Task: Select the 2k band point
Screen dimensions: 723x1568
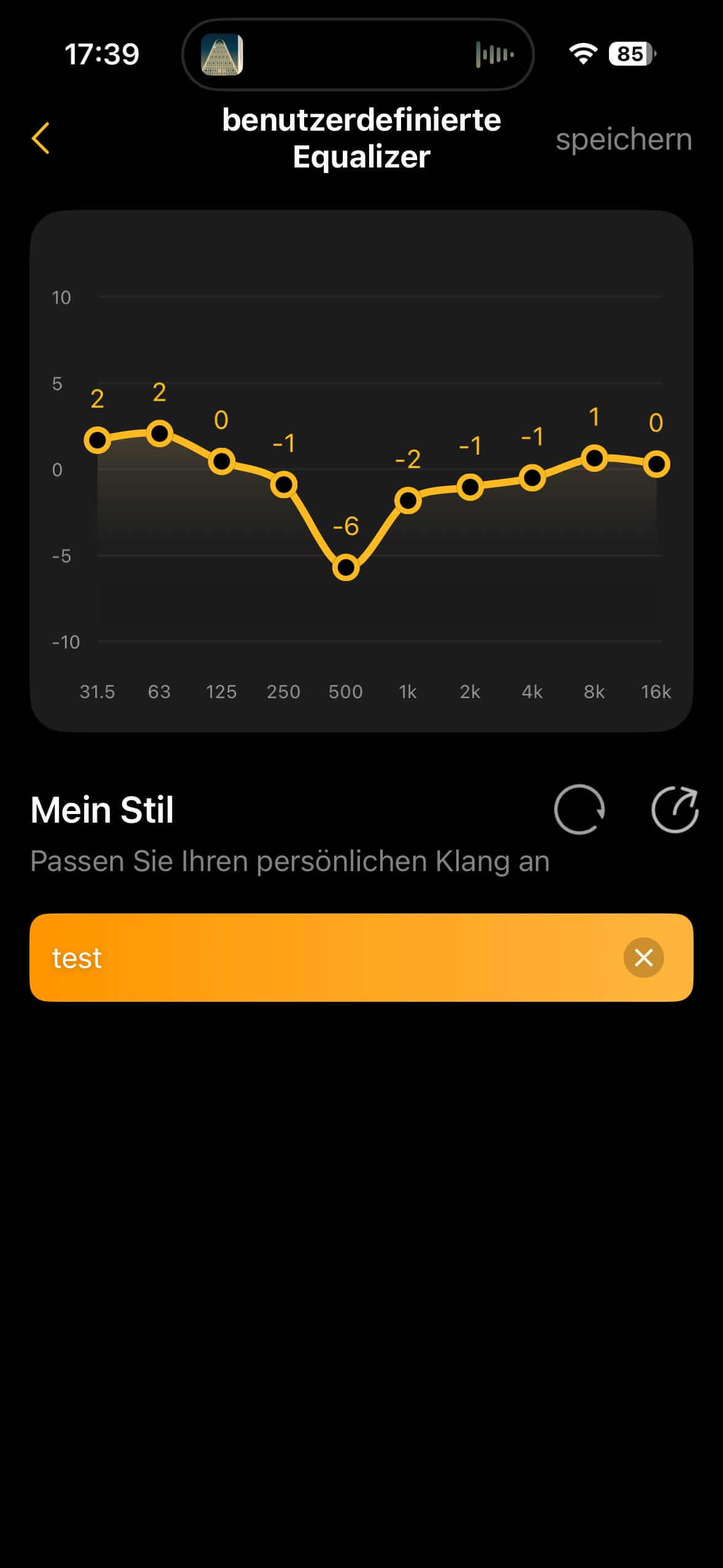Action: [470, 487]
